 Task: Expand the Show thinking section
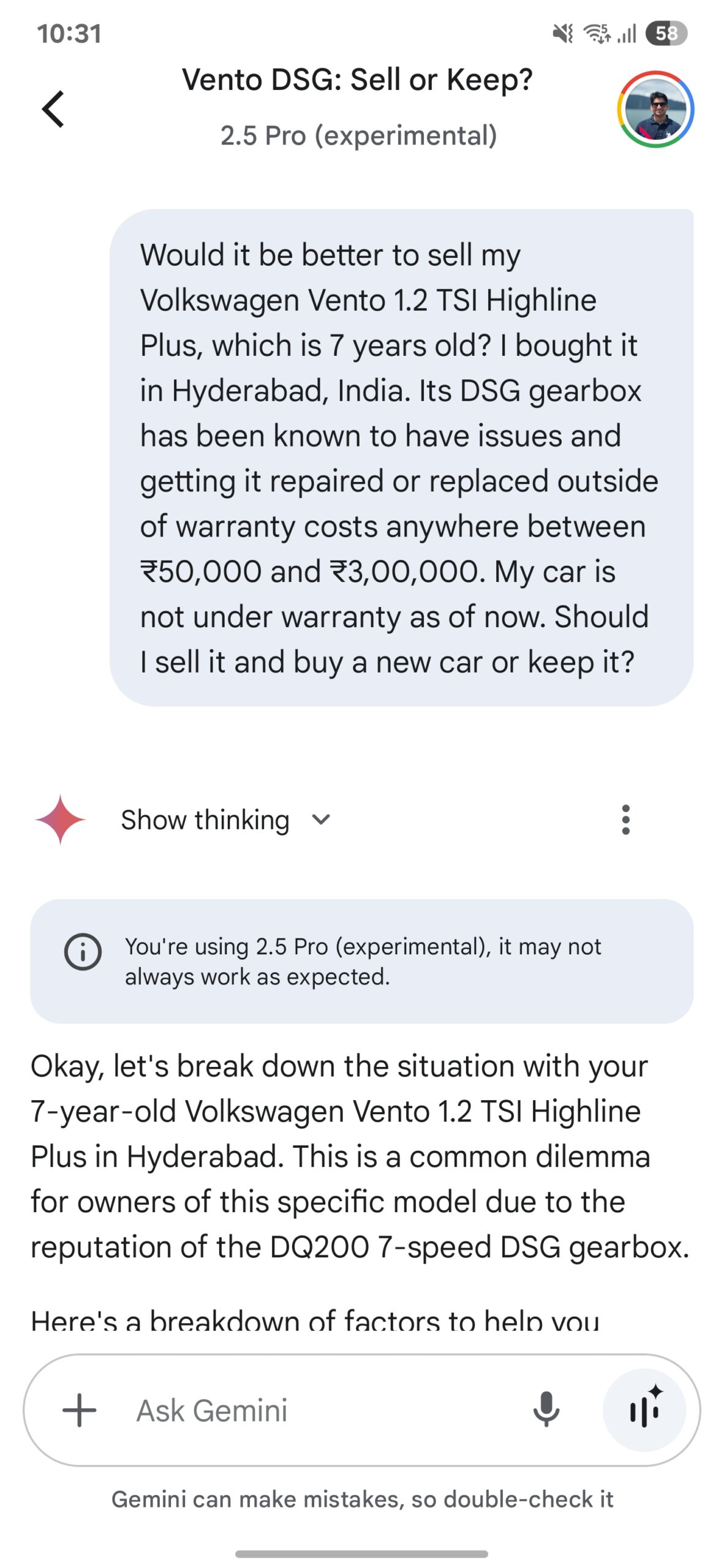225,820
